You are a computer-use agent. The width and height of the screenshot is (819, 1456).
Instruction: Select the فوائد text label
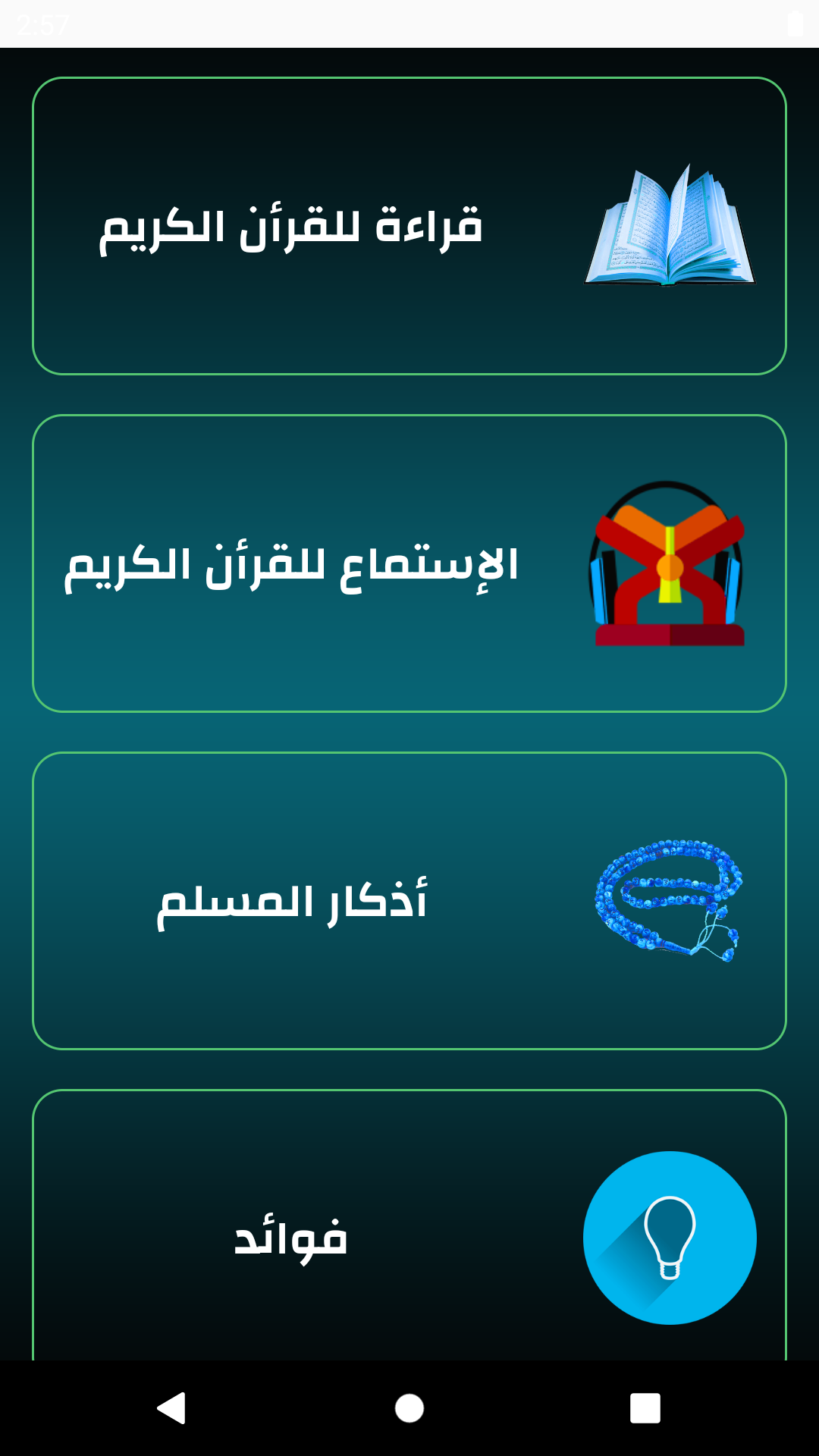pyautogui.click(x=292, y=1234)
